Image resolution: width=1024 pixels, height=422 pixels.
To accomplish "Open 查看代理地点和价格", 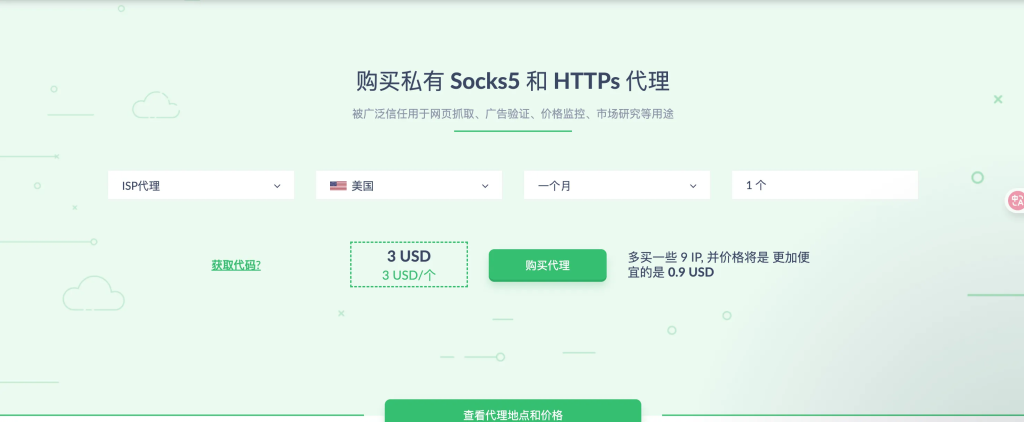I will point(512,412).
